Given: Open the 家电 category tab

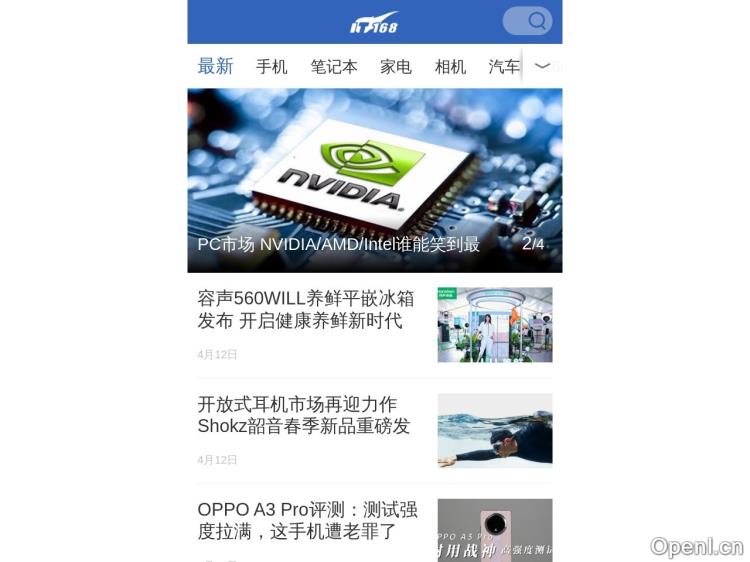Looking at the screenshot, I should coord(396,67).
